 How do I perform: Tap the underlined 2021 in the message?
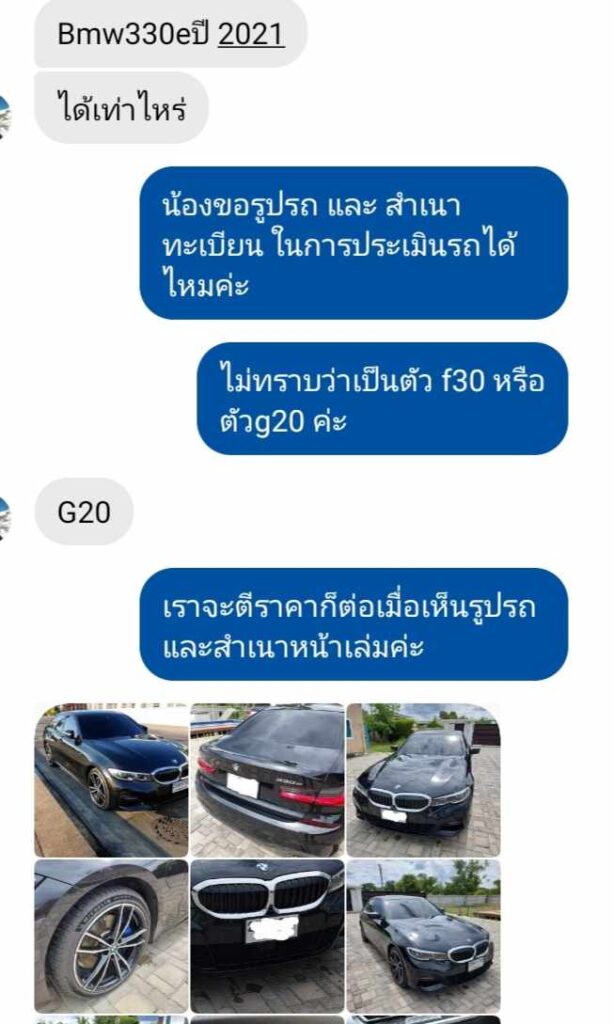pyautogui.click(x=251, y=34)
